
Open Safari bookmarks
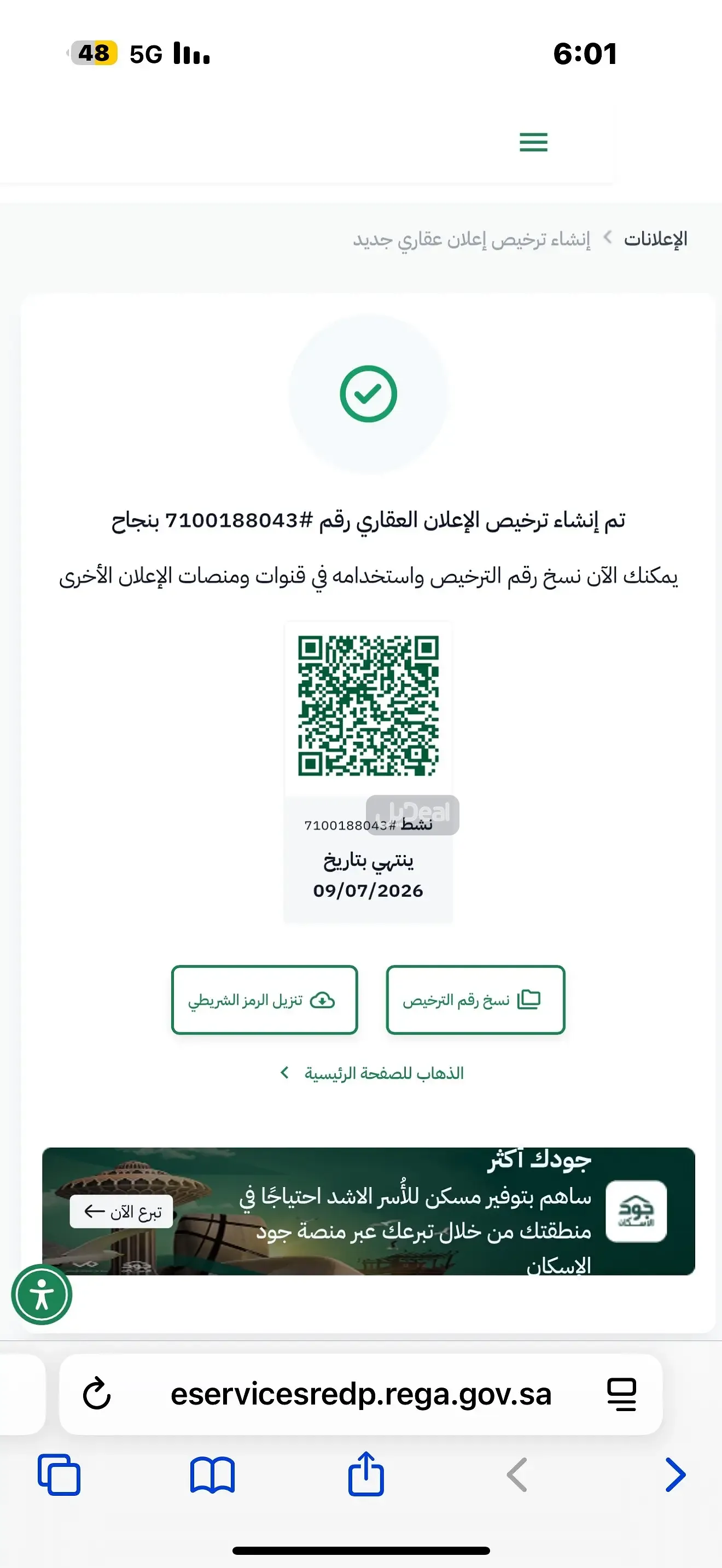tap(212, 1475)
